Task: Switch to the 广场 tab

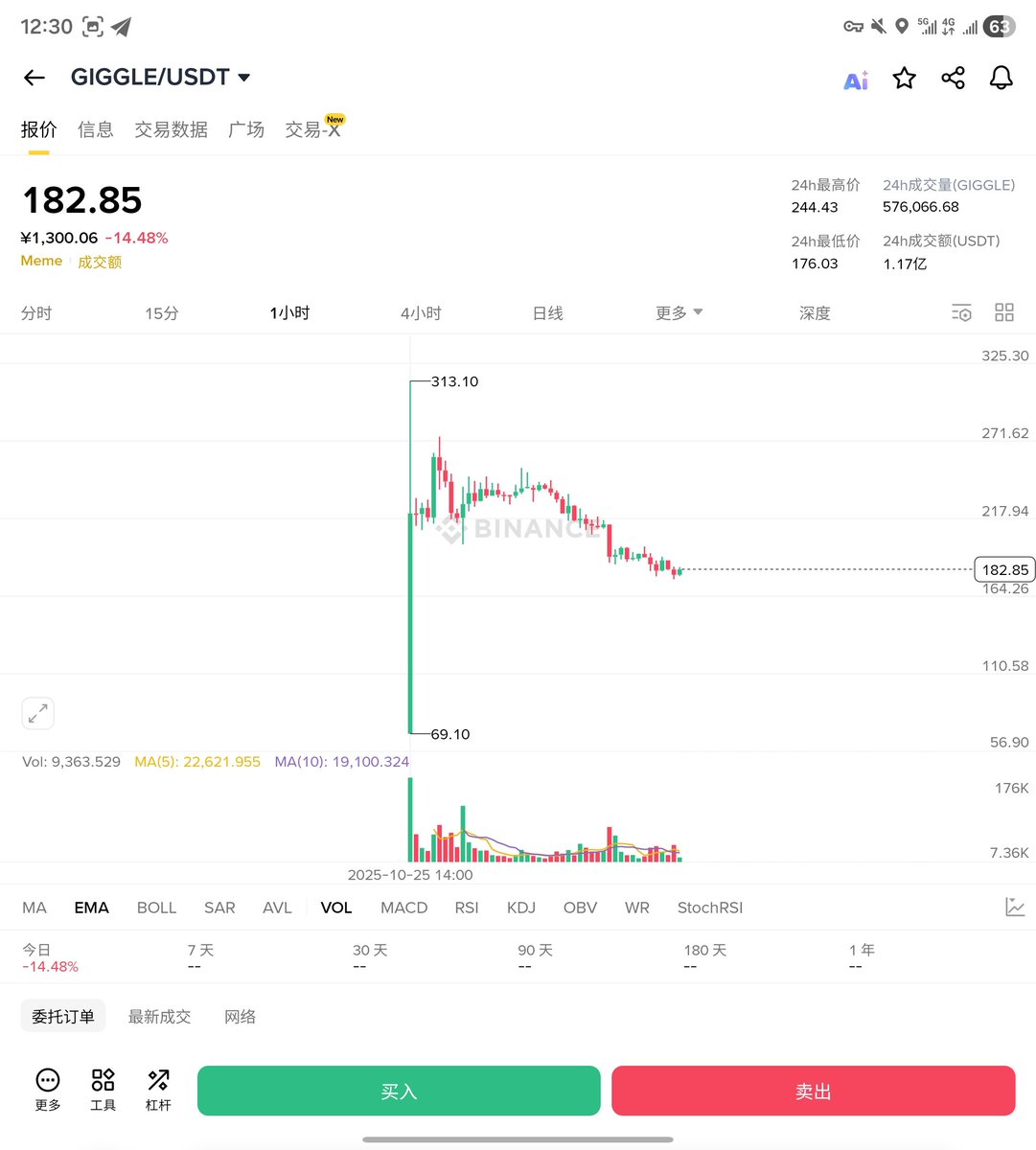Action: (x=245, y=129)
